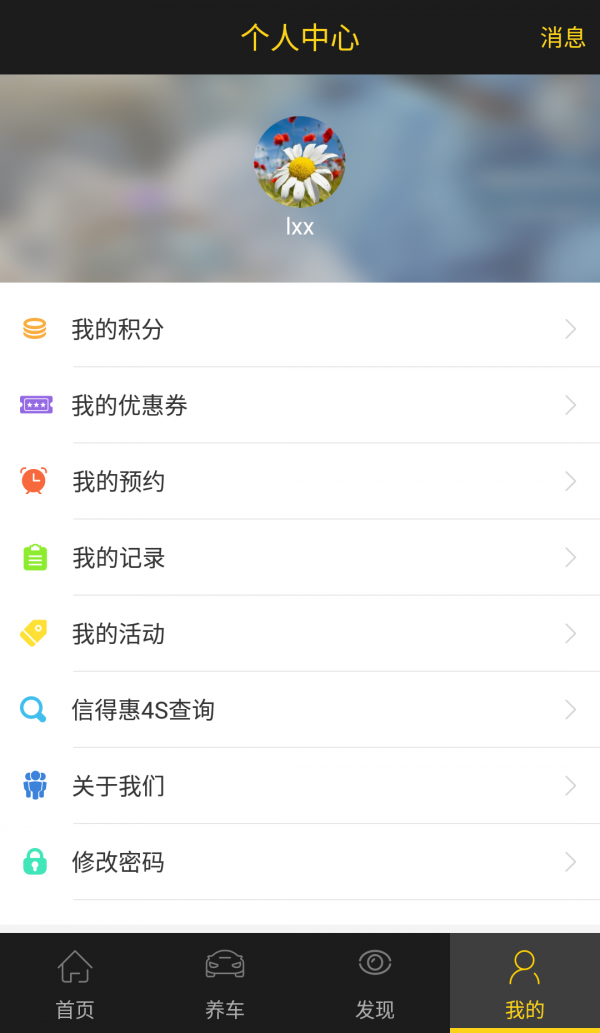The height and width of the screenshot is (1033, 600).
Task: Select 信得惠4S查询 lookup
Action: click(x=300, y=709)
